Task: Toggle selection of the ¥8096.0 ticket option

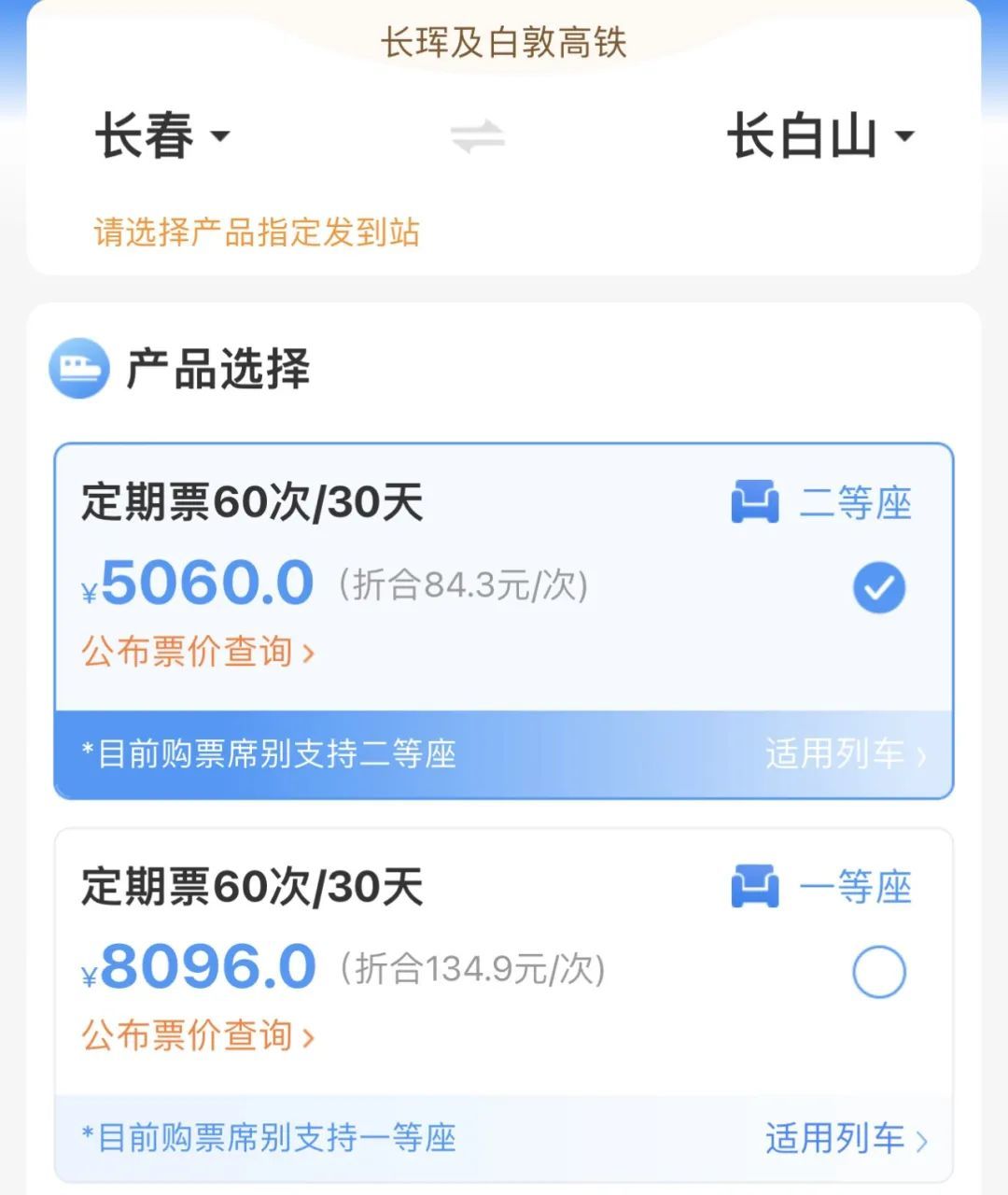Action: point(878,971)
